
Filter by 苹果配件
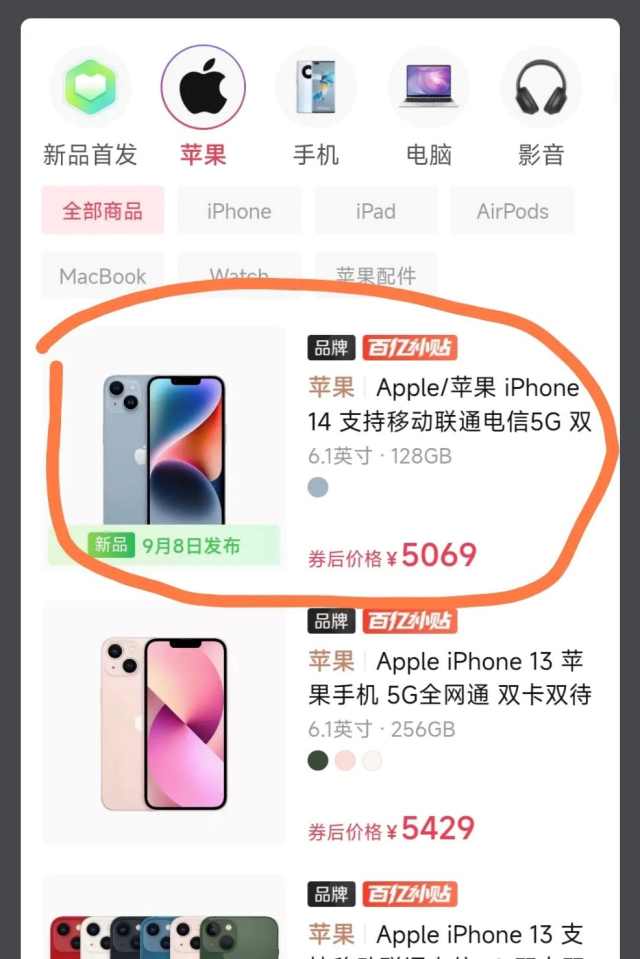click(375, 276)
